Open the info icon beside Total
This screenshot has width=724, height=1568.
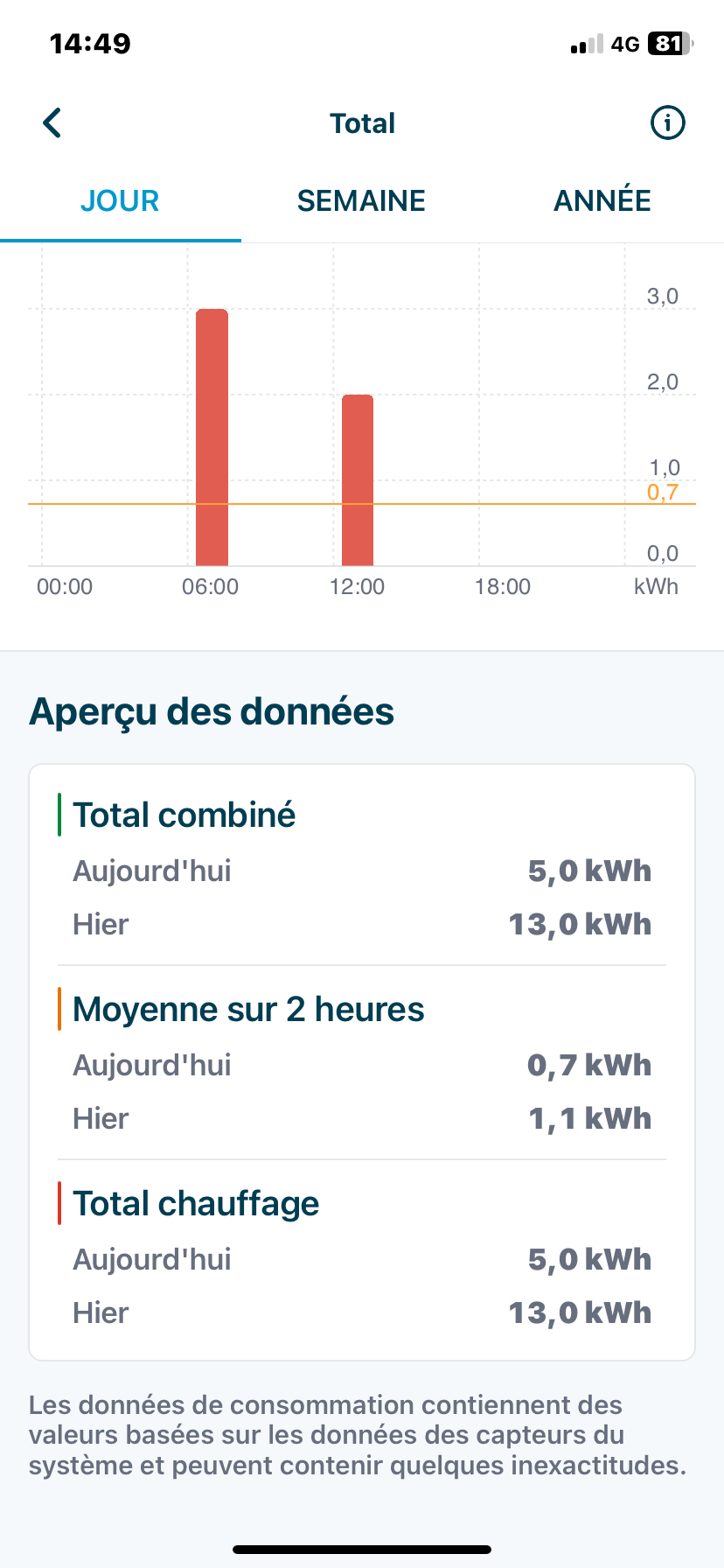(x=667, y=123)
